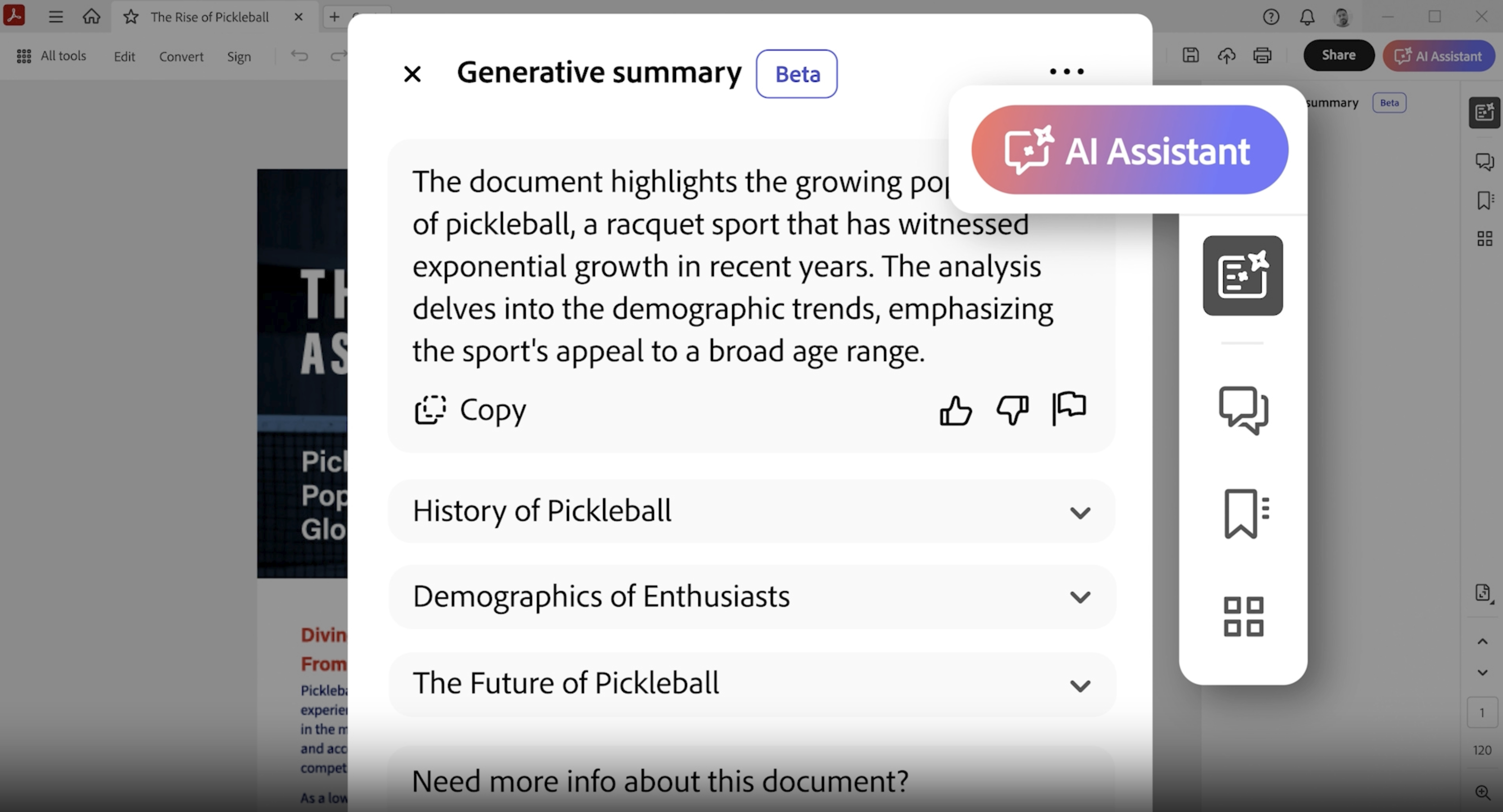The height and width of the screenshot is (812, 1503).
Task: Open All tools
Action: 52,56
